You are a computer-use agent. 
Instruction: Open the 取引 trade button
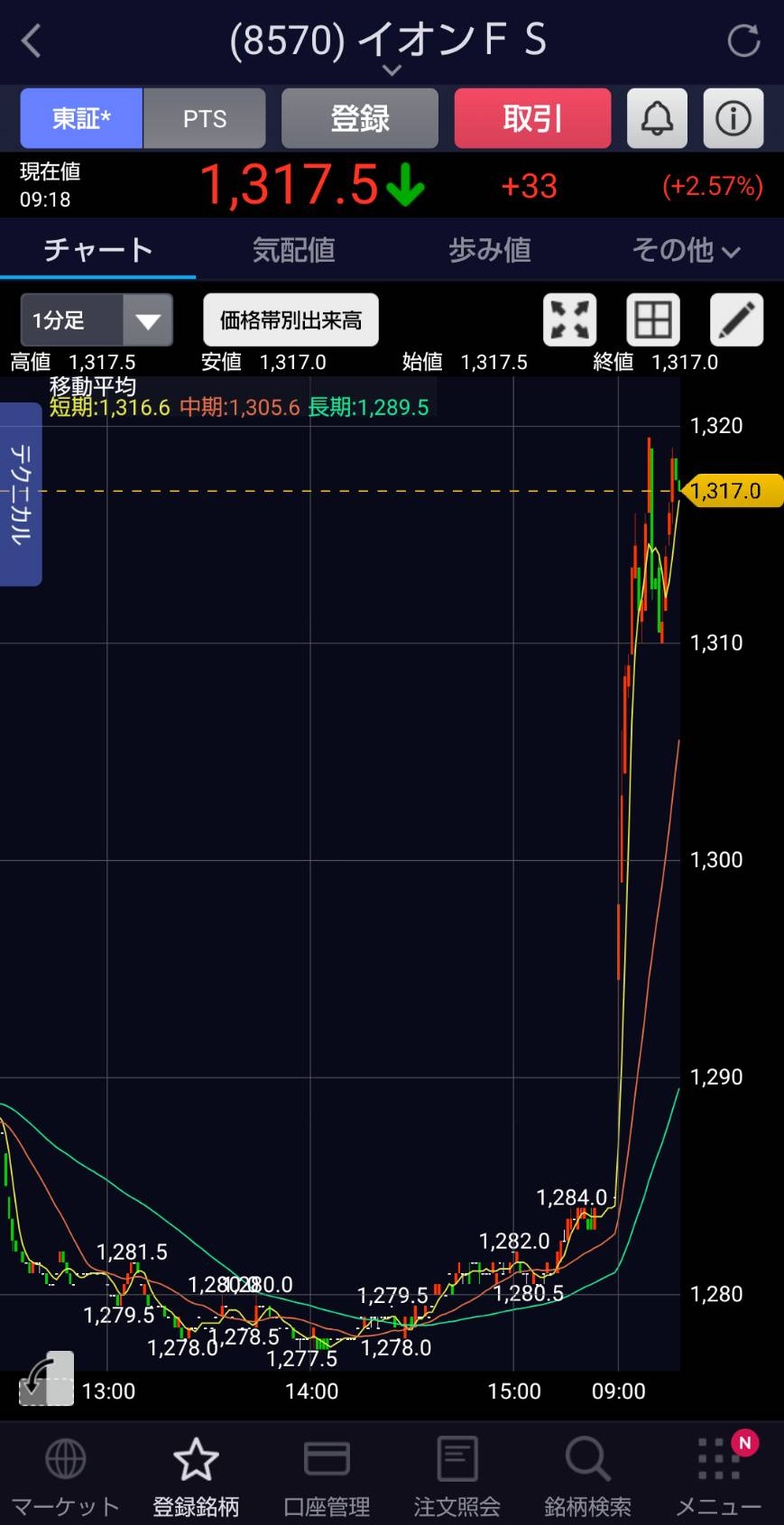click(x=532, y=118)
